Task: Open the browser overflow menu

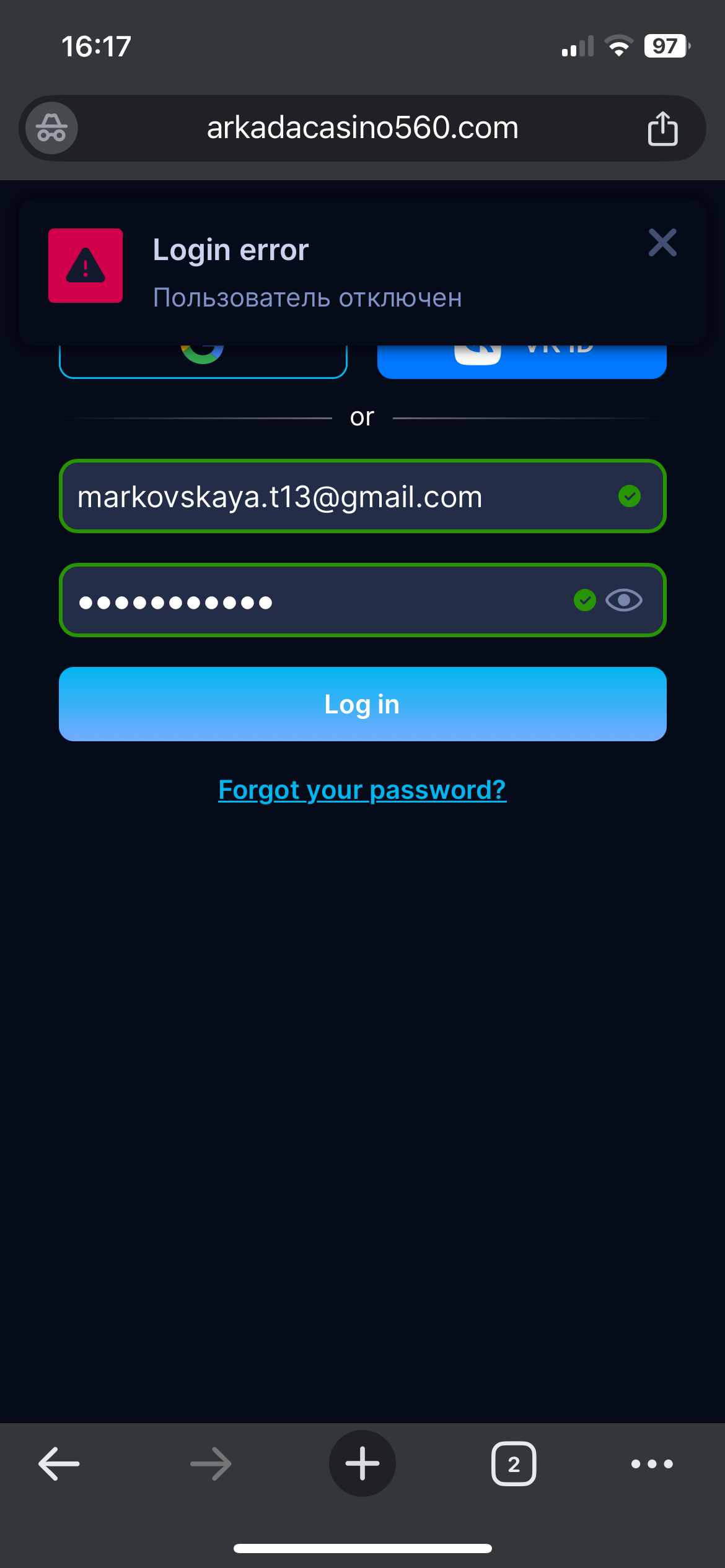Action: pyautogui.click(x=651, y=1464)
